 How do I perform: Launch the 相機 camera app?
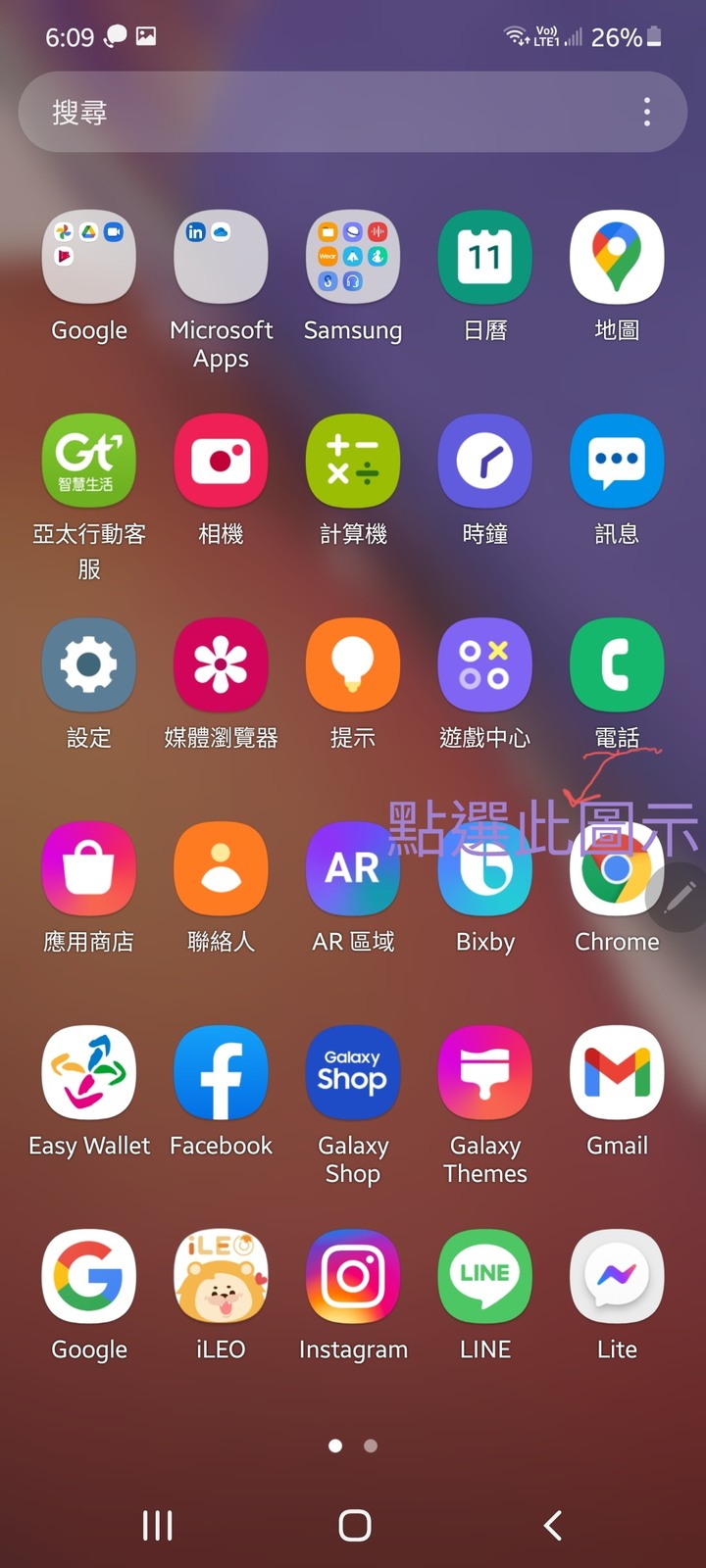(221, 462)
